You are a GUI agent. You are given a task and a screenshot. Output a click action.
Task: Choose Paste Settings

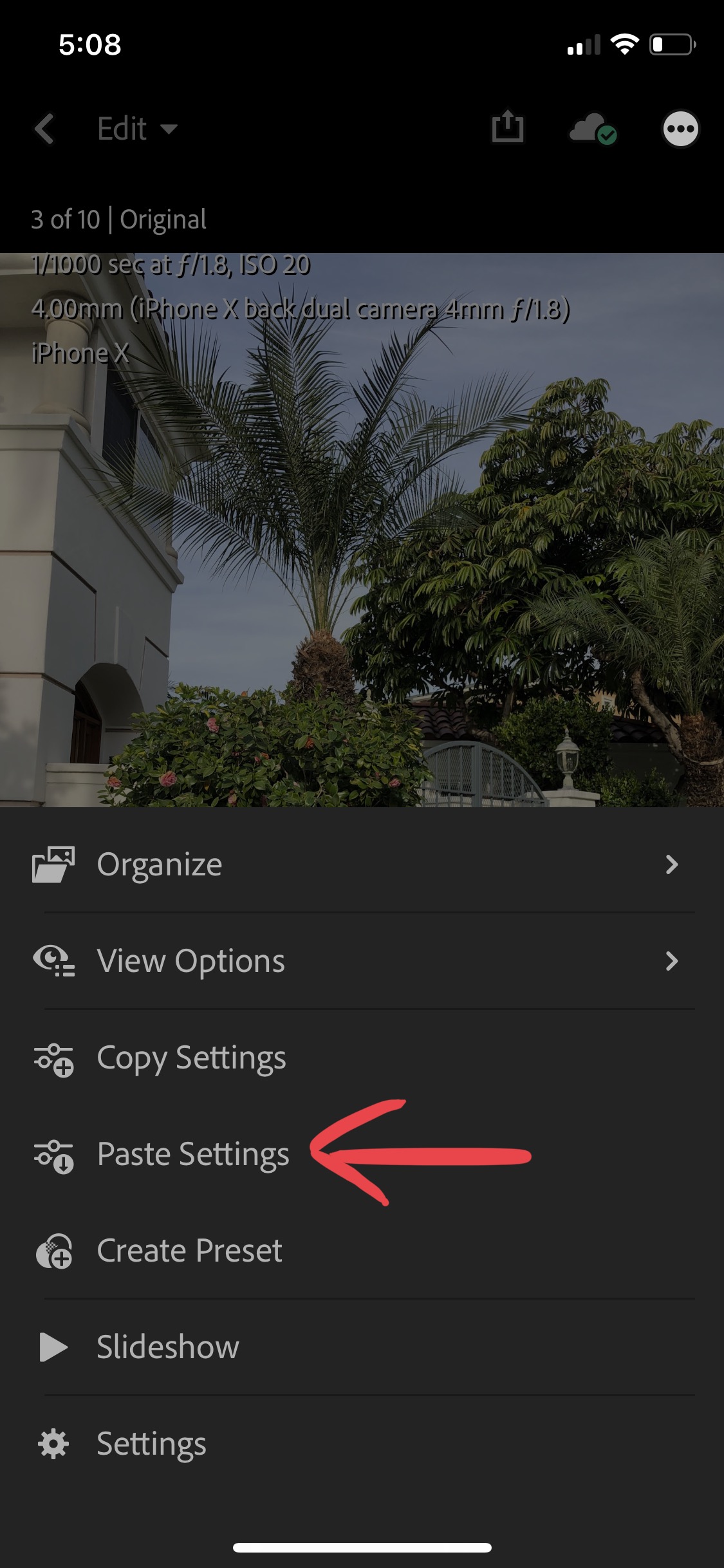coord(362,1154)
